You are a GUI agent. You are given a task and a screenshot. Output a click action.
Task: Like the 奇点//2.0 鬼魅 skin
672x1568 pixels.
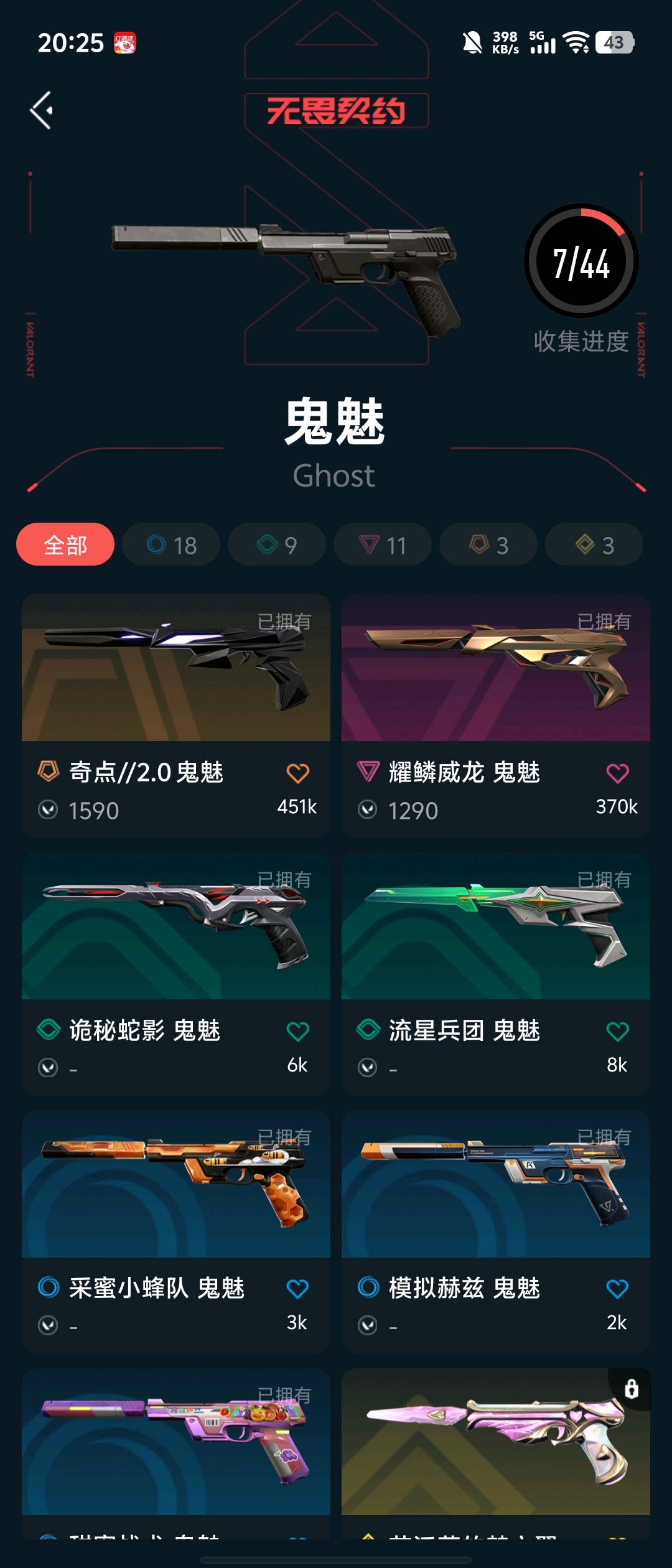[x=297, y=773]
